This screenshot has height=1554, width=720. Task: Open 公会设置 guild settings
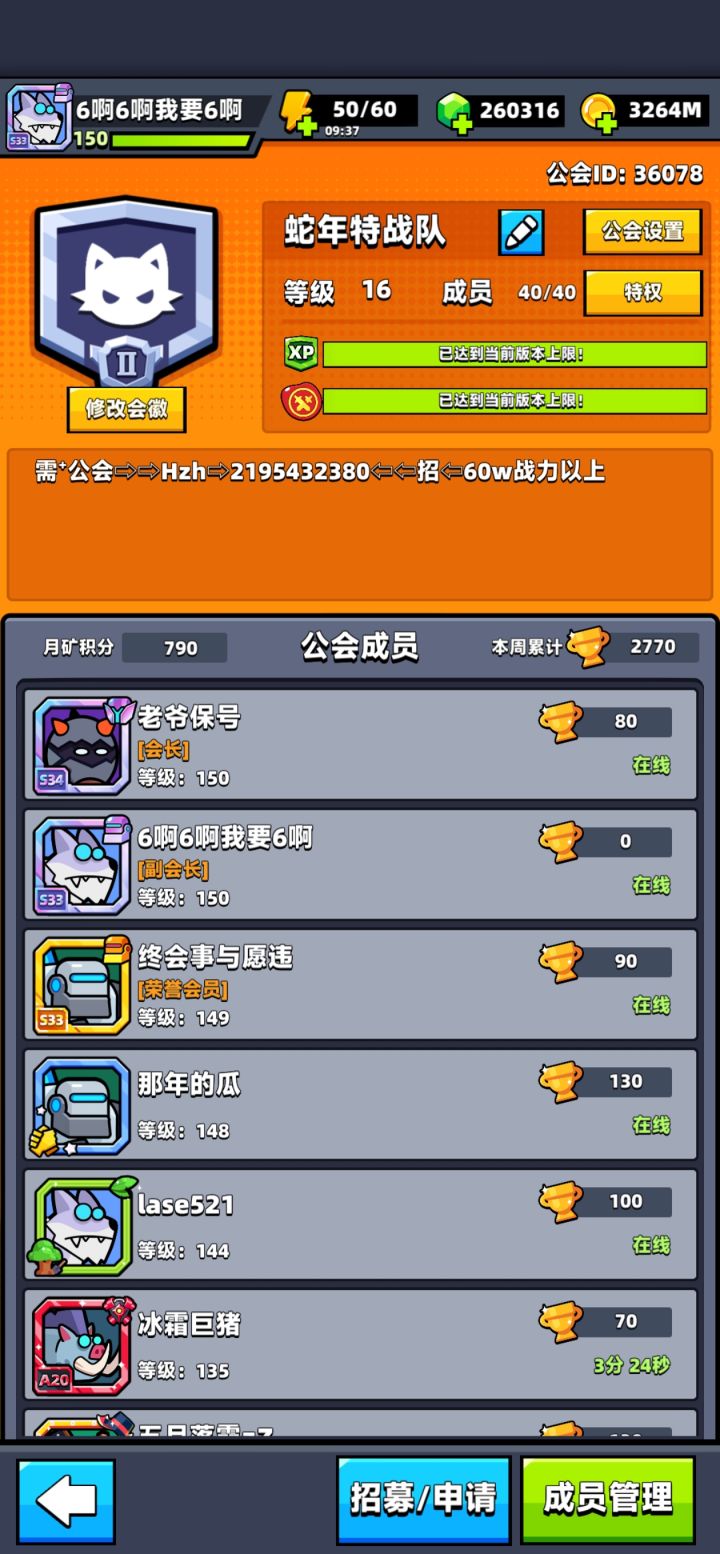click(642, 232)
